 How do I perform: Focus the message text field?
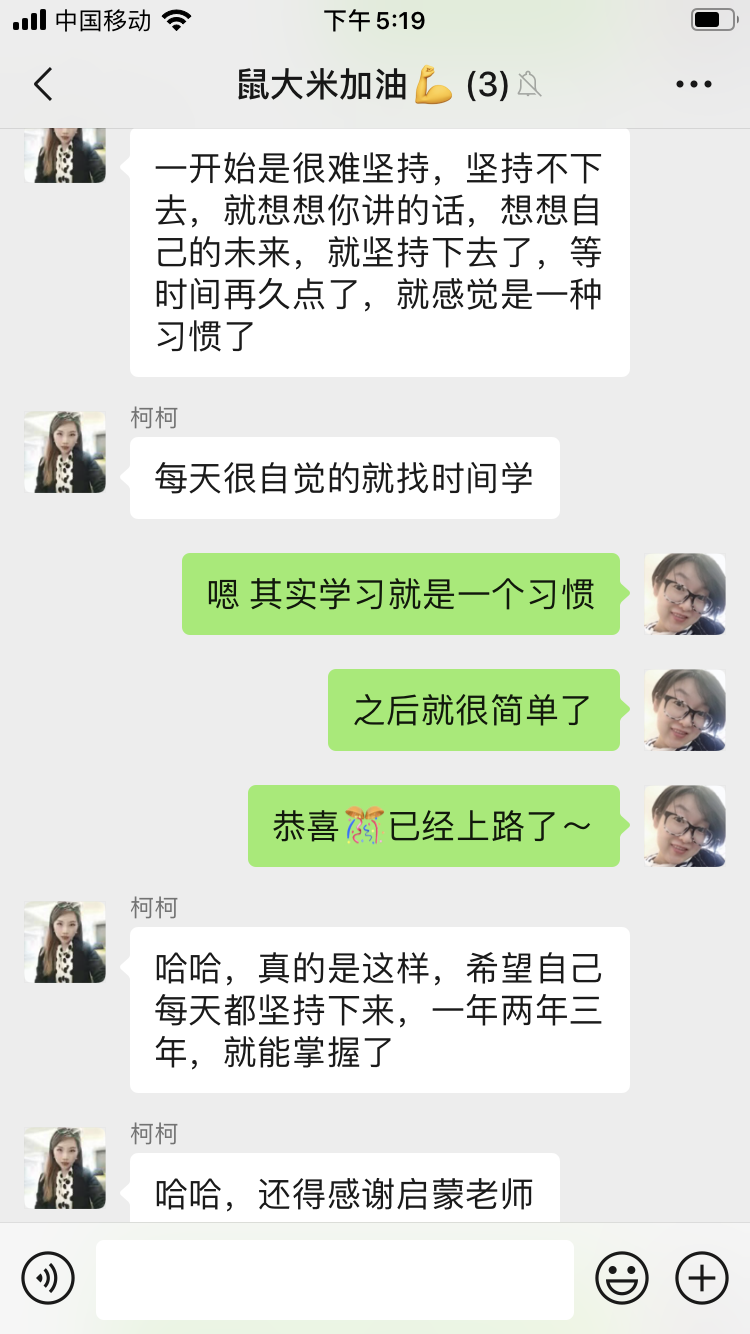coord(334,1279)
